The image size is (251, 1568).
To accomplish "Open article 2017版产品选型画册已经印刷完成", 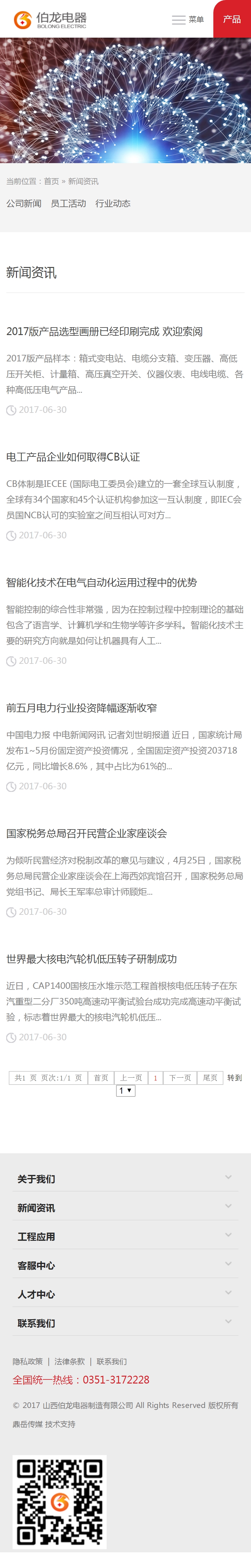I will pos(104,332).
